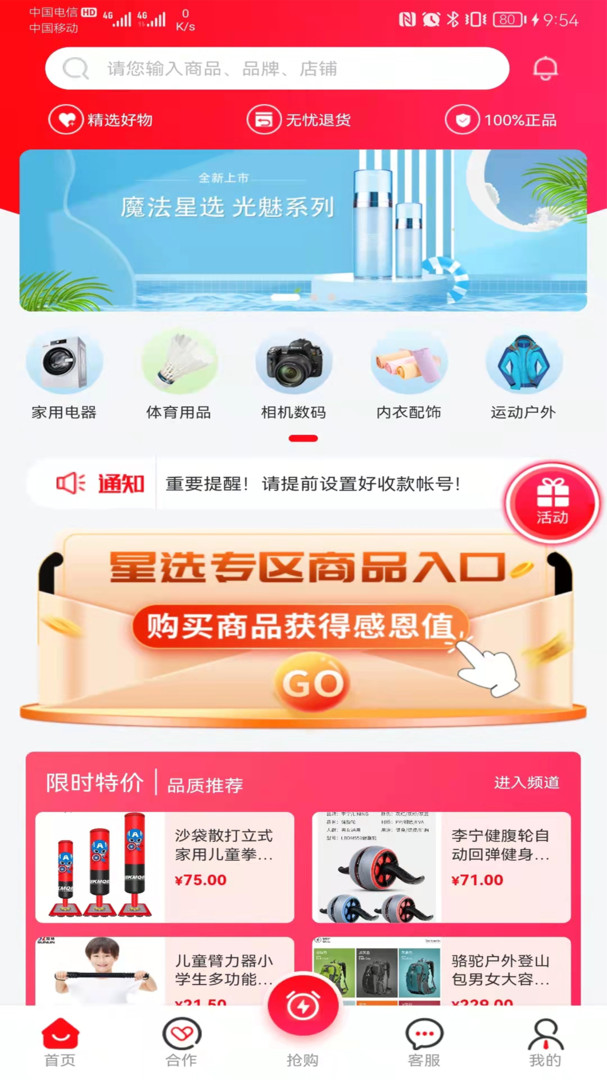
Task: Tap the floating 活动 gift button
Action: (553, 503)
